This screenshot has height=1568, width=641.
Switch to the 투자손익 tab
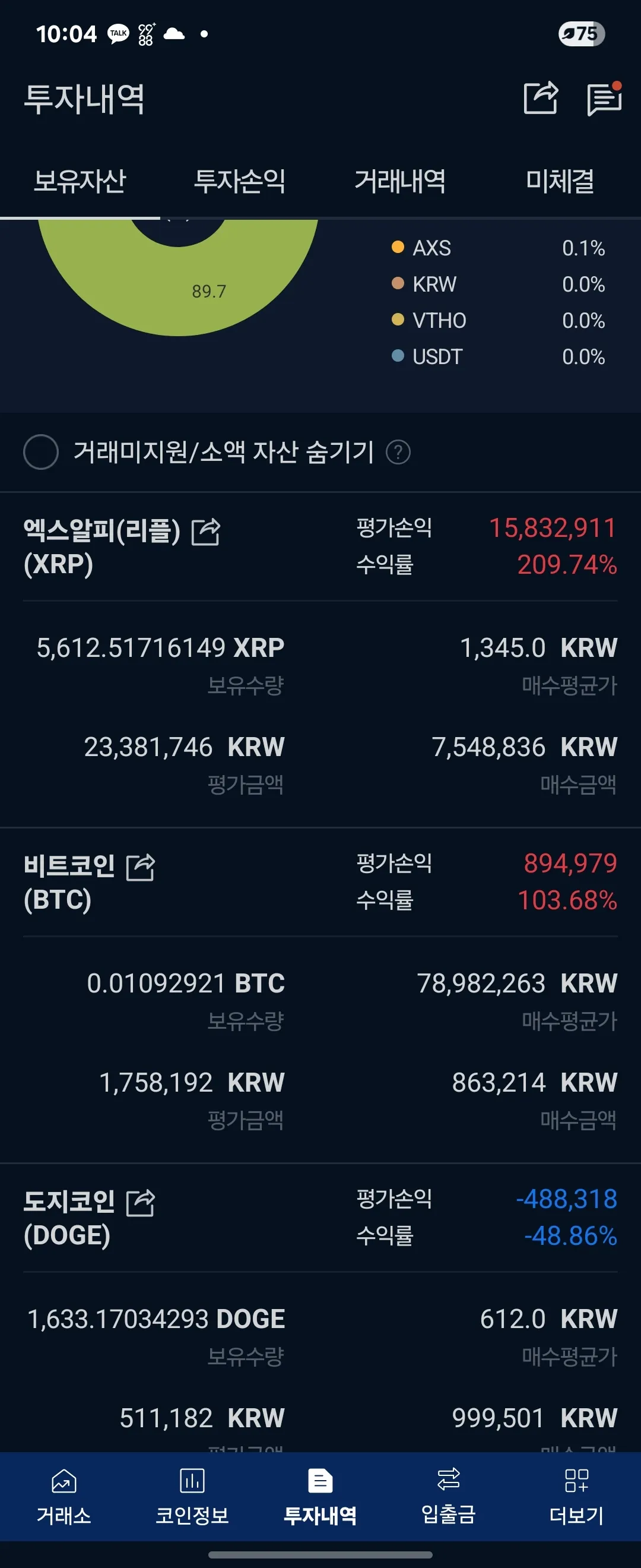[x=240, y=181]
